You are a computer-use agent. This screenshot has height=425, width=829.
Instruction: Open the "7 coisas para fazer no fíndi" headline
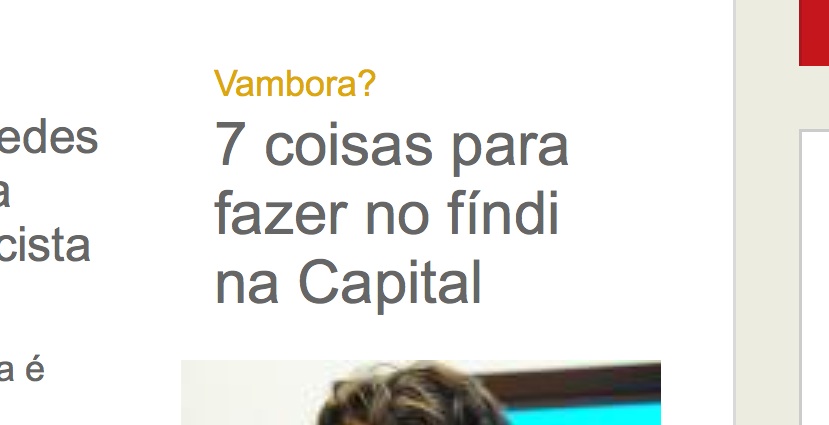tap(390, 214)
